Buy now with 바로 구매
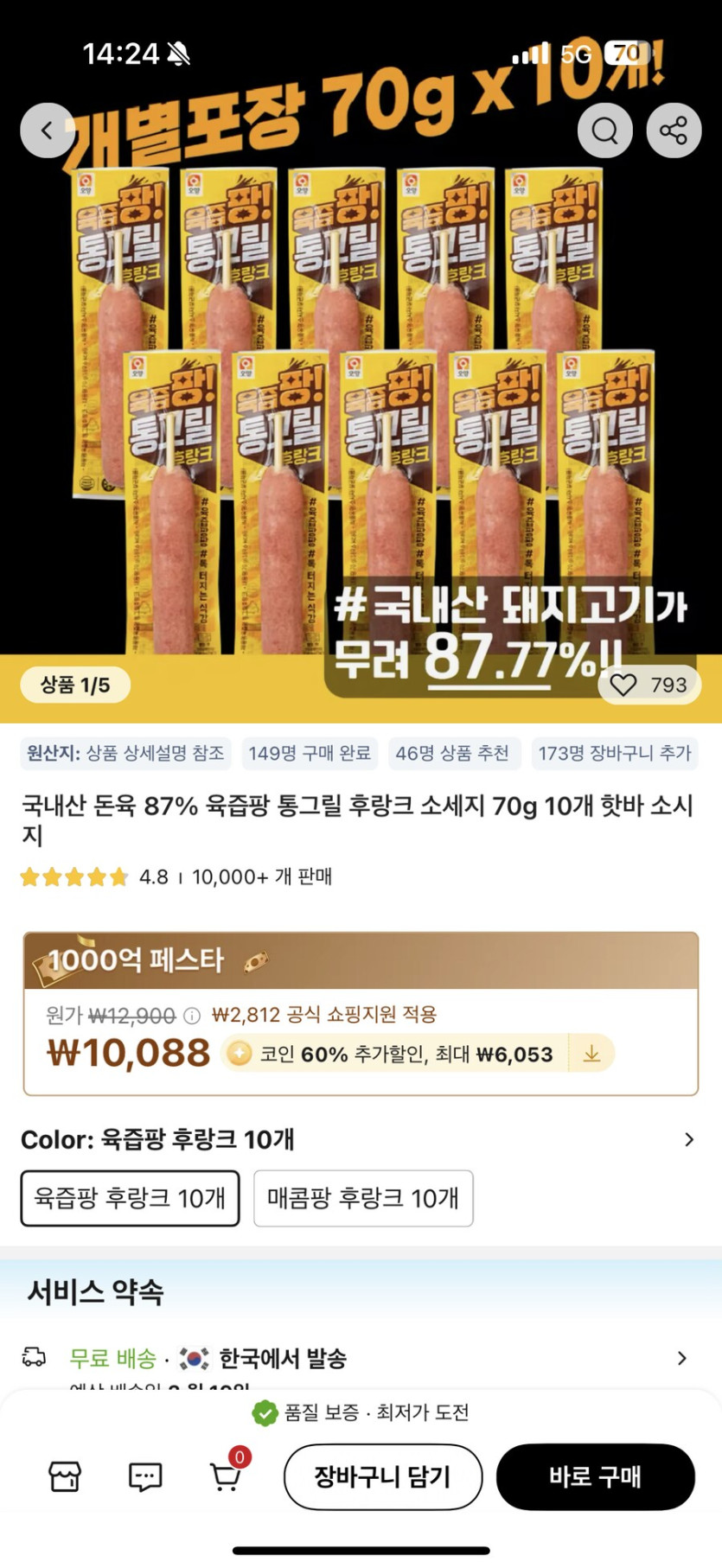 coord(595,1476)
